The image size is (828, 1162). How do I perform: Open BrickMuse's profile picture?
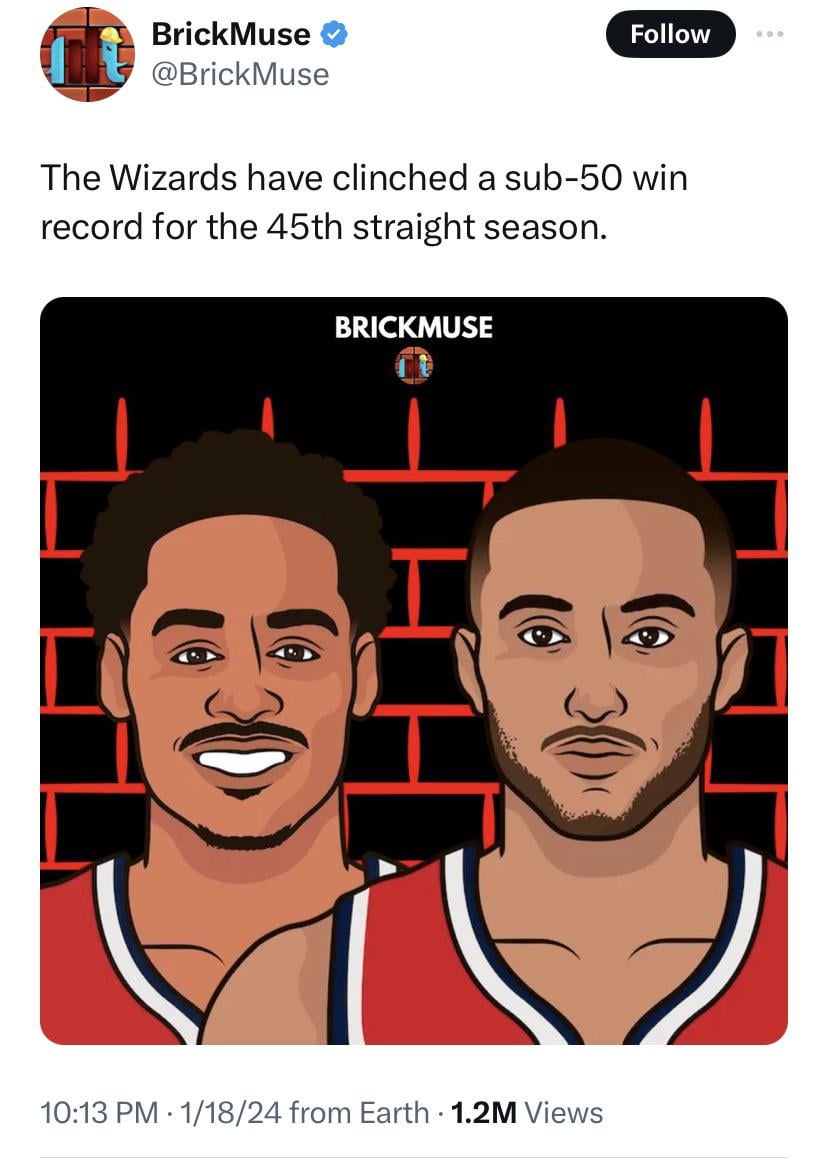tap(87, 55)
